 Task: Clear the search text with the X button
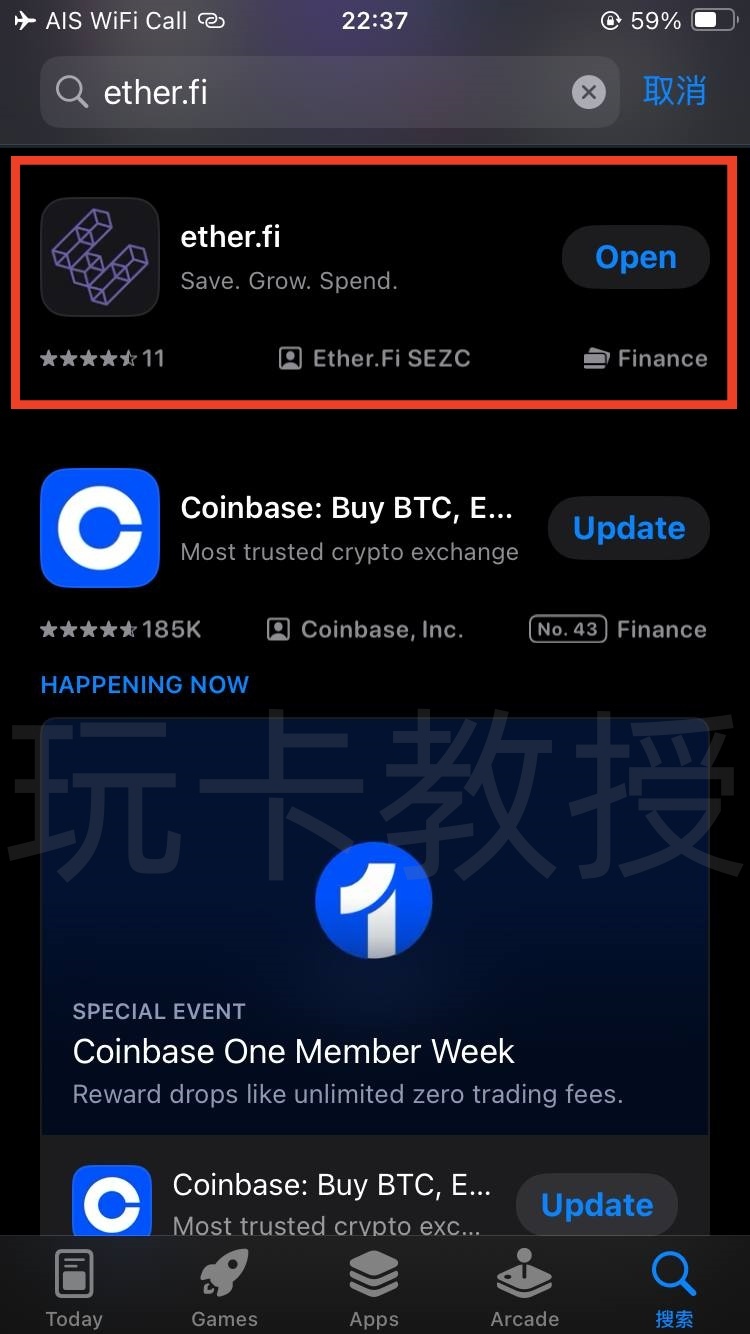(589, 92)
